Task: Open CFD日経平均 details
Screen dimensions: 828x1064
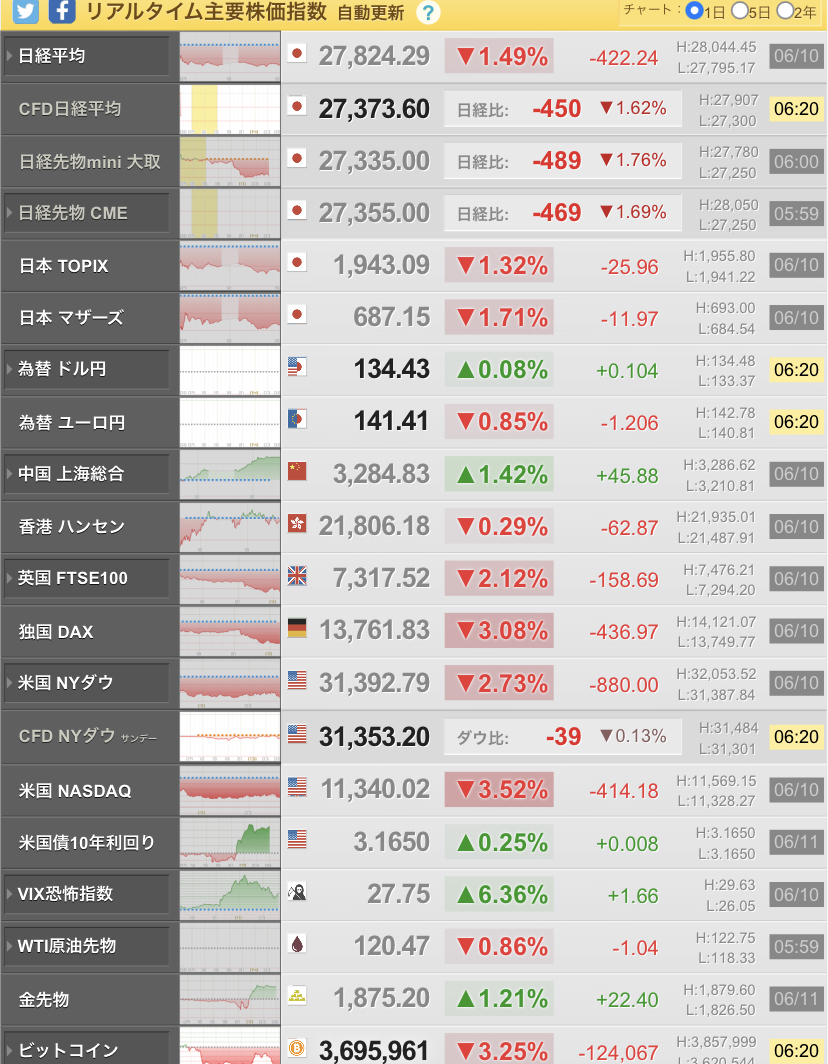Action: click(x=87, y=108)
